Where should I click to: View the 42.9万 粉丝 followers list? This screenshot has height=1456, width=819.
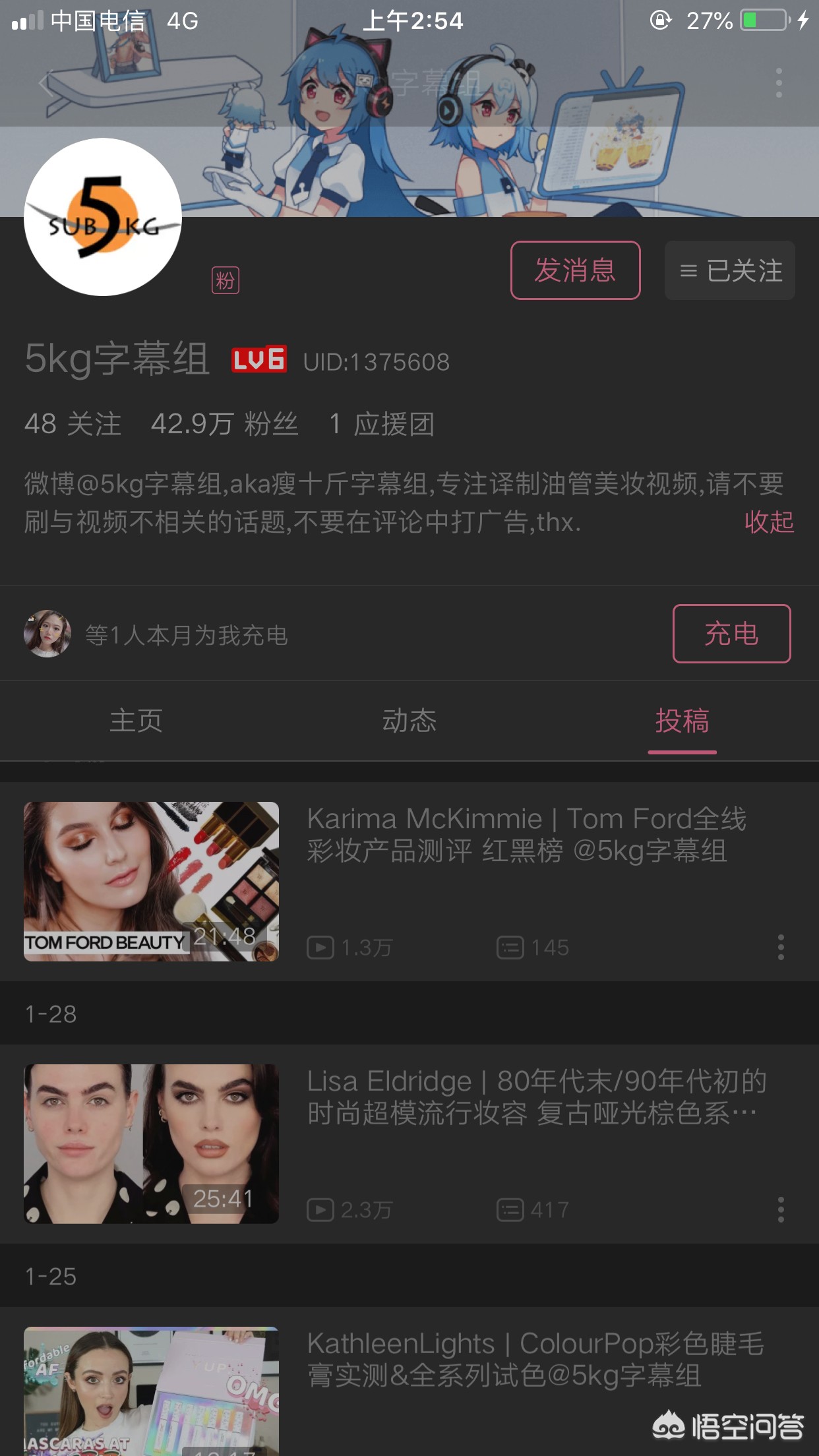tap(224, 424)
